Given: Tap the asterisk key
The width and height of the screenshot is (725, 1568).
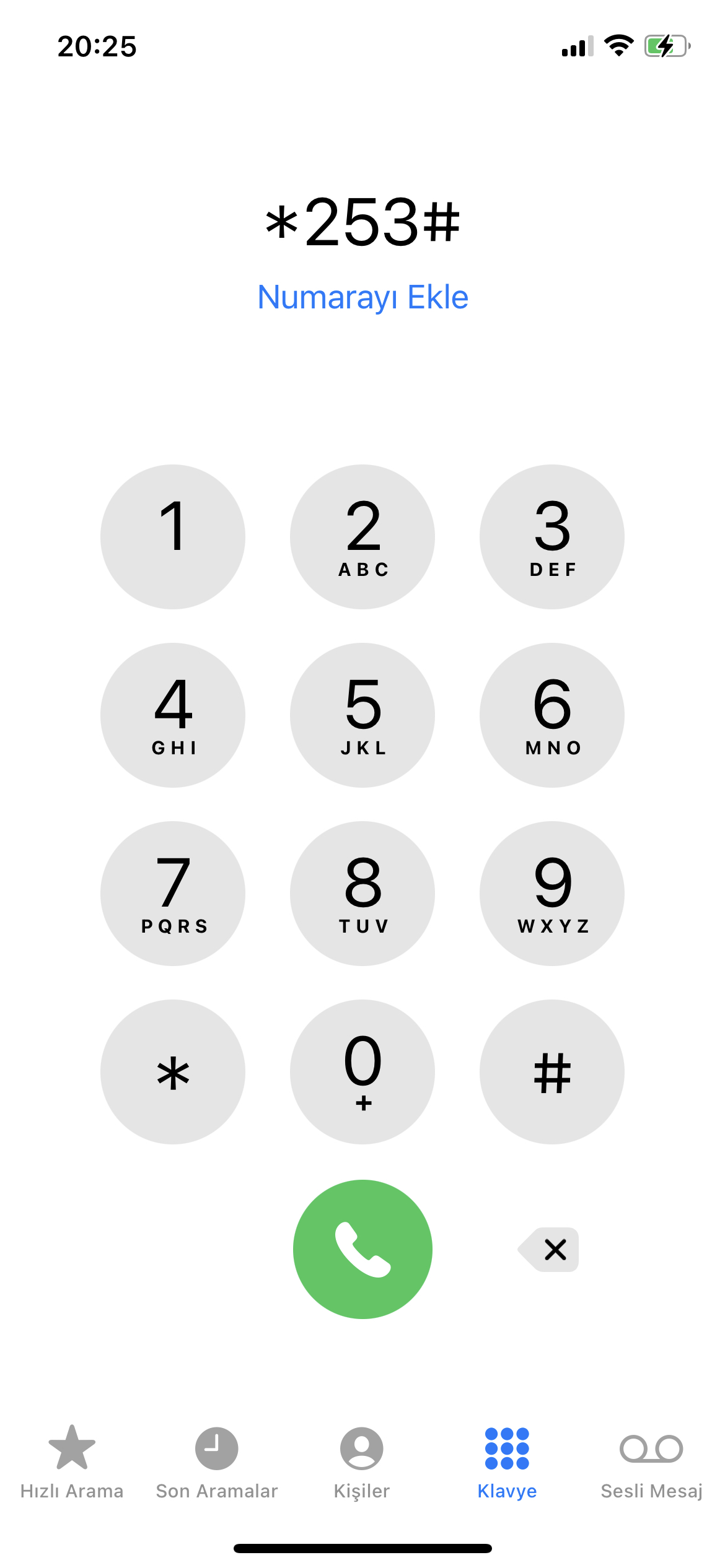Looking at the screenshot, I should click(x=173, y=1072).
